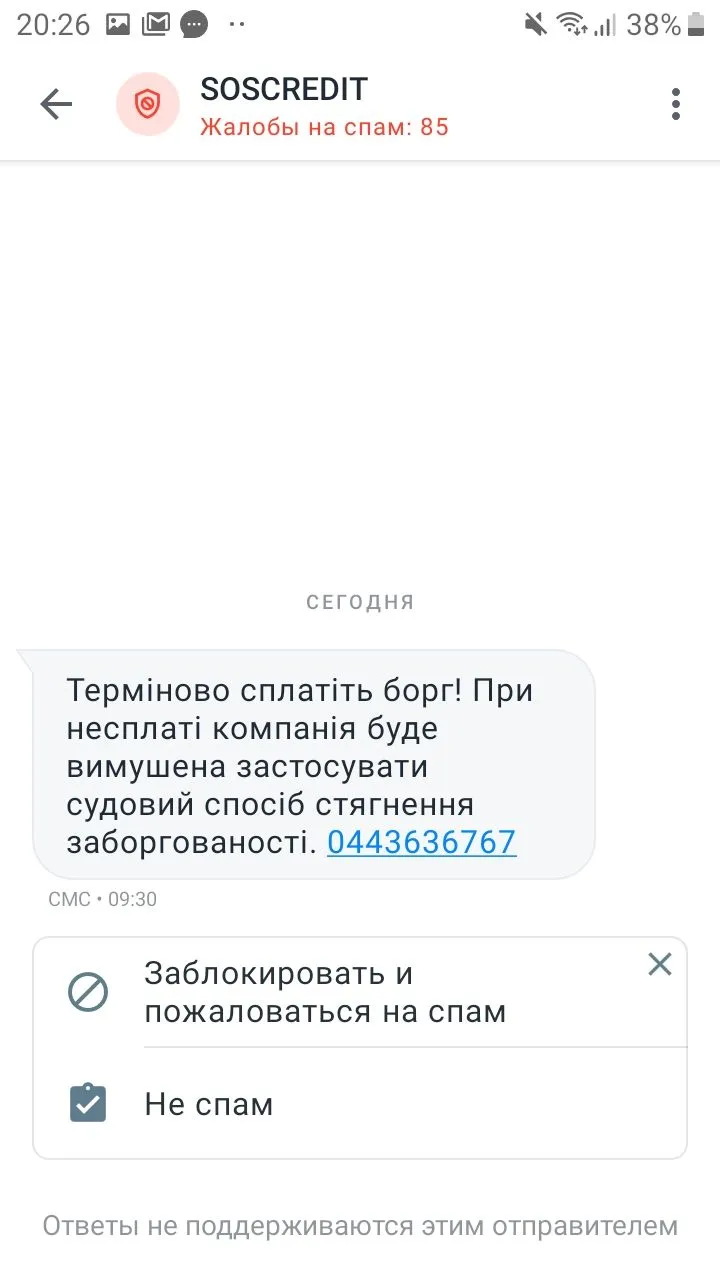Go back from the SOSCREDIT conversation
720x1280 pixels.
click(x=56, y=104)
